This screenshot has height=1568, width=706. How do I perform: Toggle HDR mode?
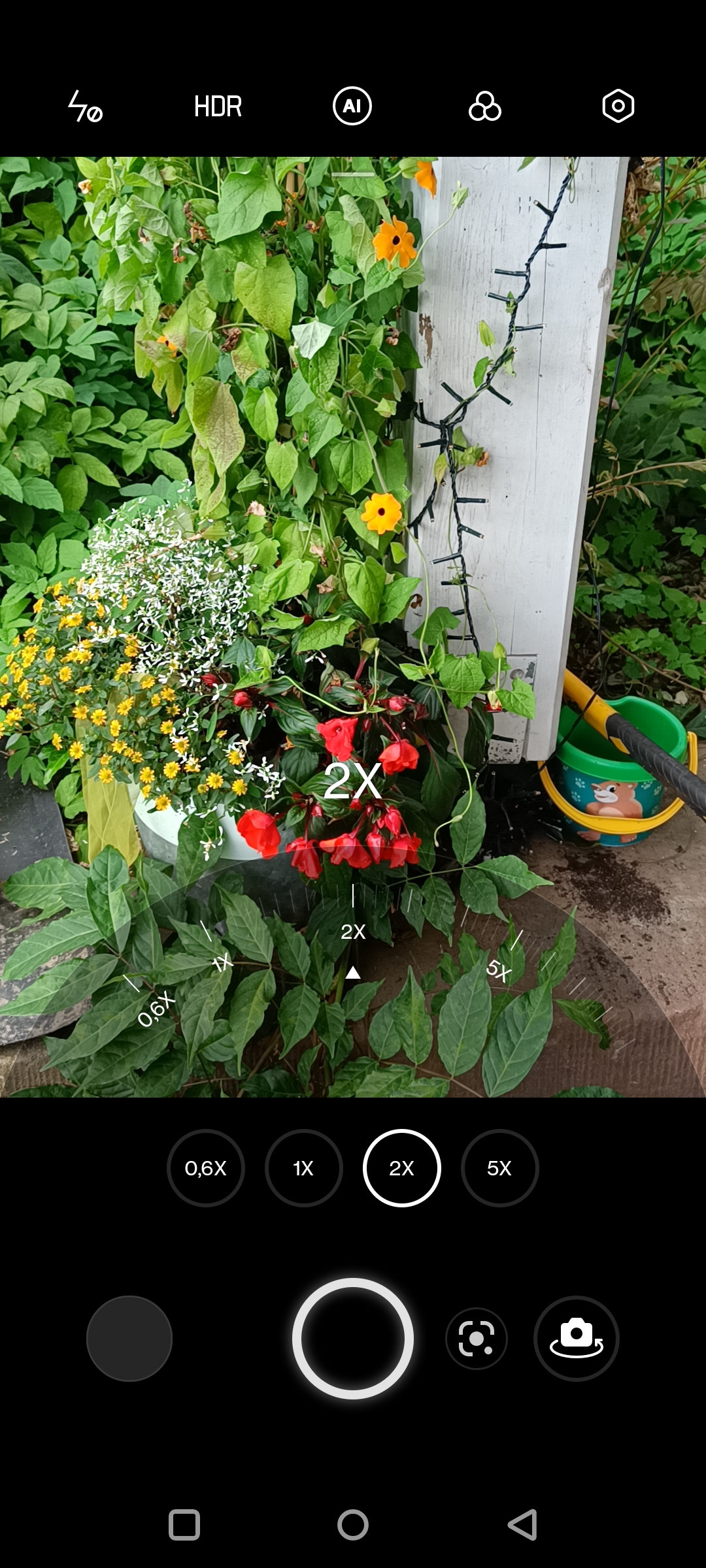(218, 106)
